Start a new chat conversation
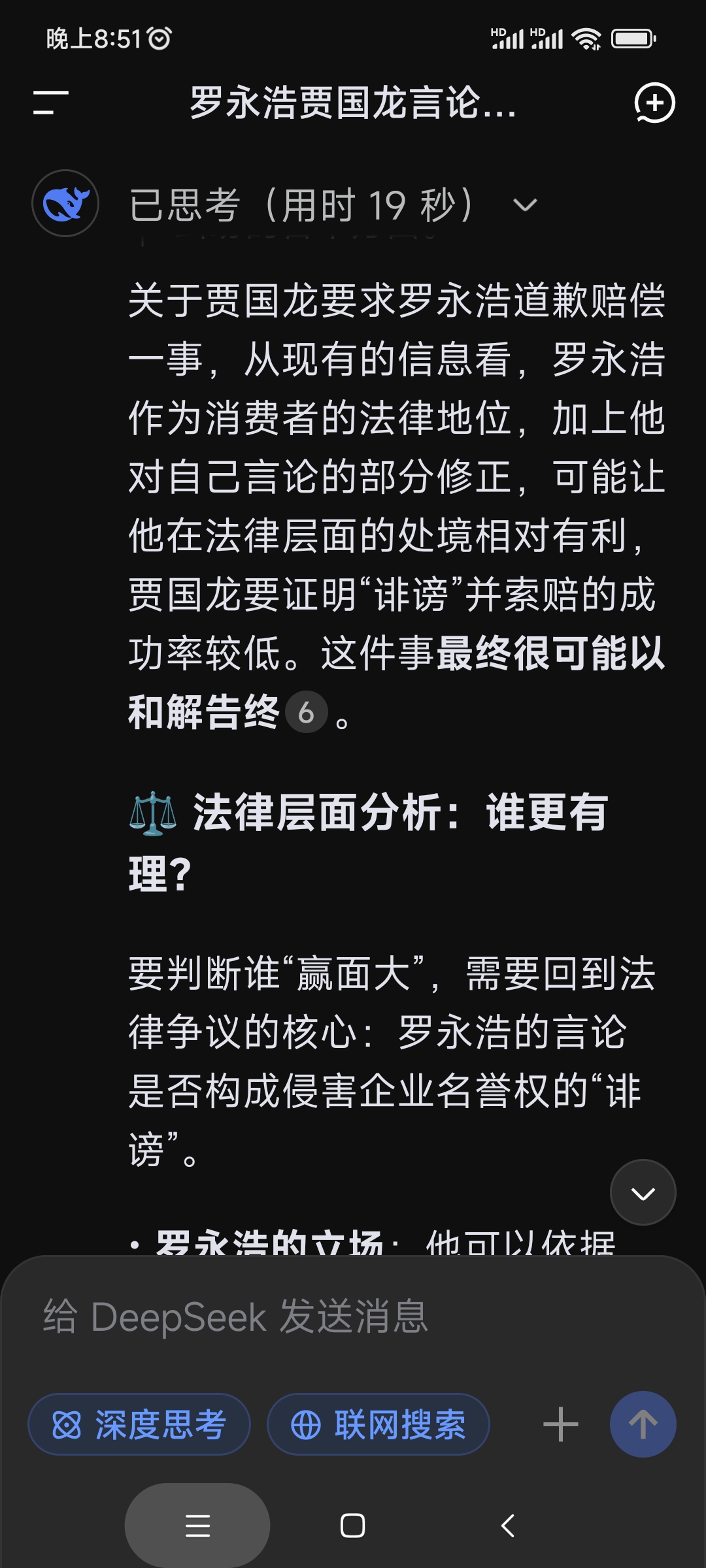Viewport: 706px width, 1568px height. [655, 103]
